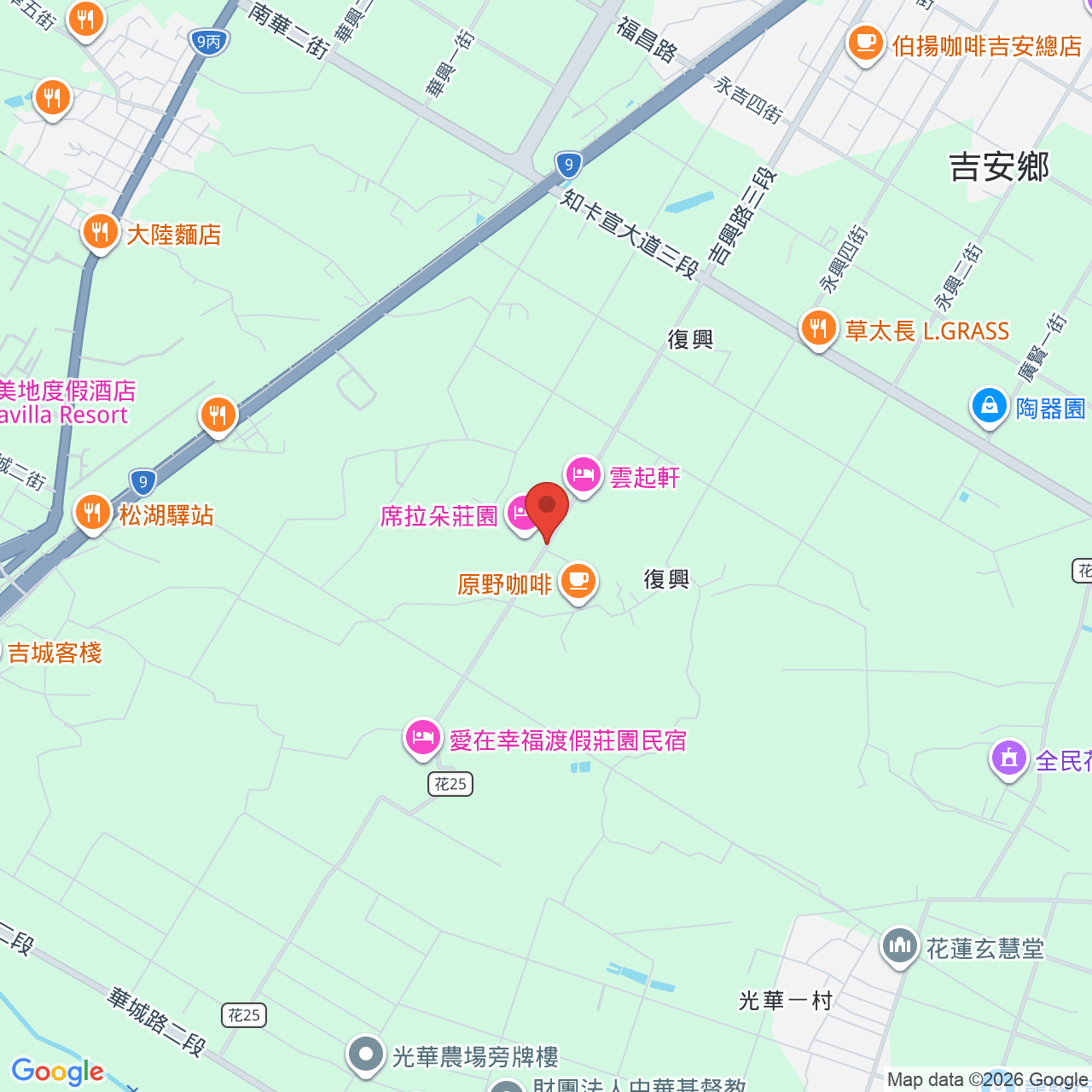This screenshot has height=1092, width=1092.
Task: Select the 陶器園 shopping marker
Action: tap(990, 407)
